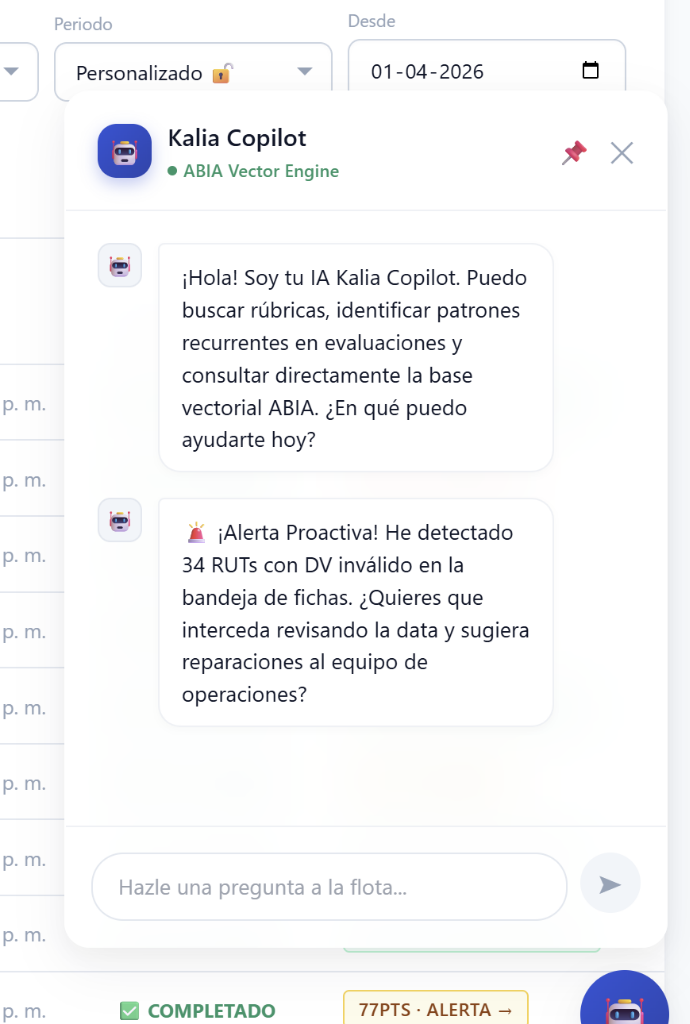
Task: Open the '77PTS · ALERTA' badge
Action: point(435,1010)
